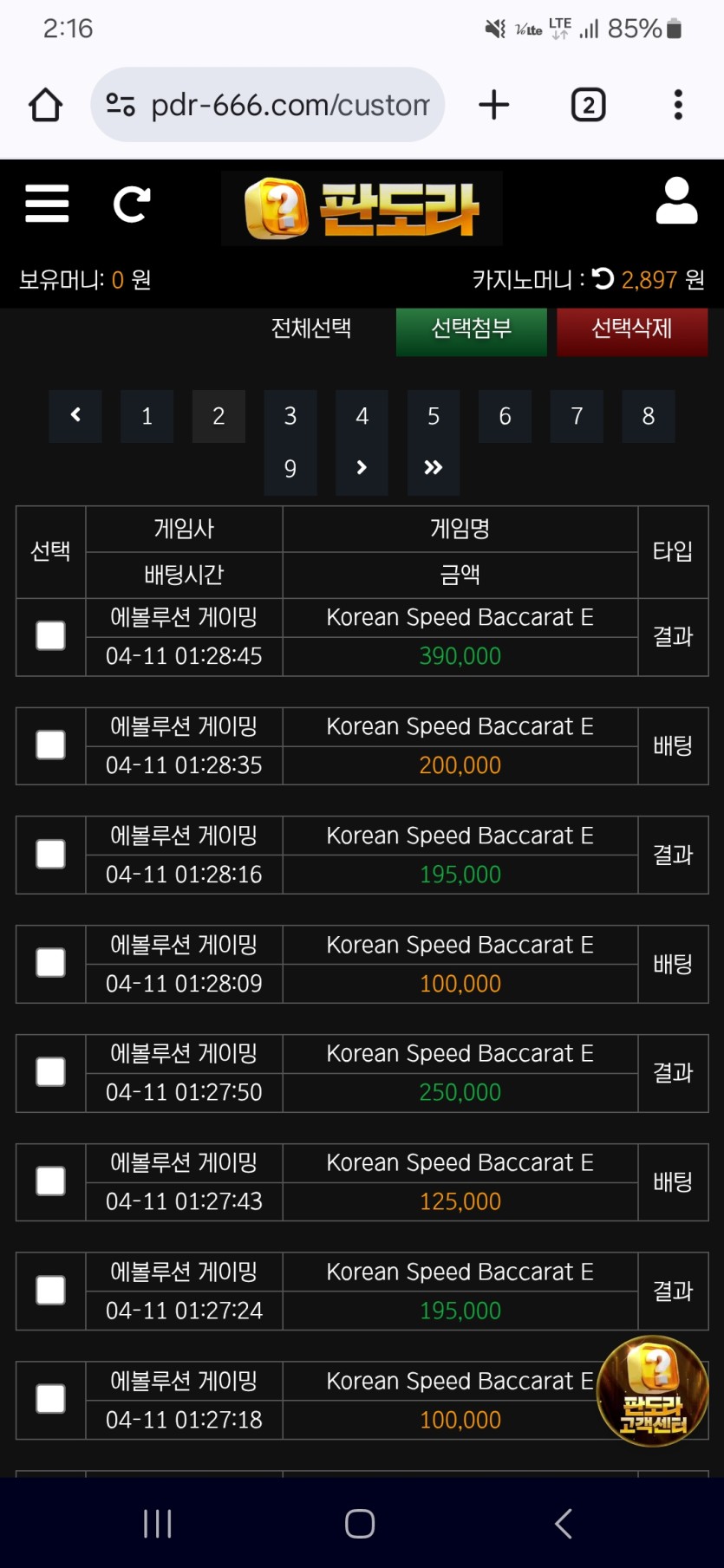Tap the red 선택삭제 button
The image size is (724, 1568).
[x=632, y=330]
